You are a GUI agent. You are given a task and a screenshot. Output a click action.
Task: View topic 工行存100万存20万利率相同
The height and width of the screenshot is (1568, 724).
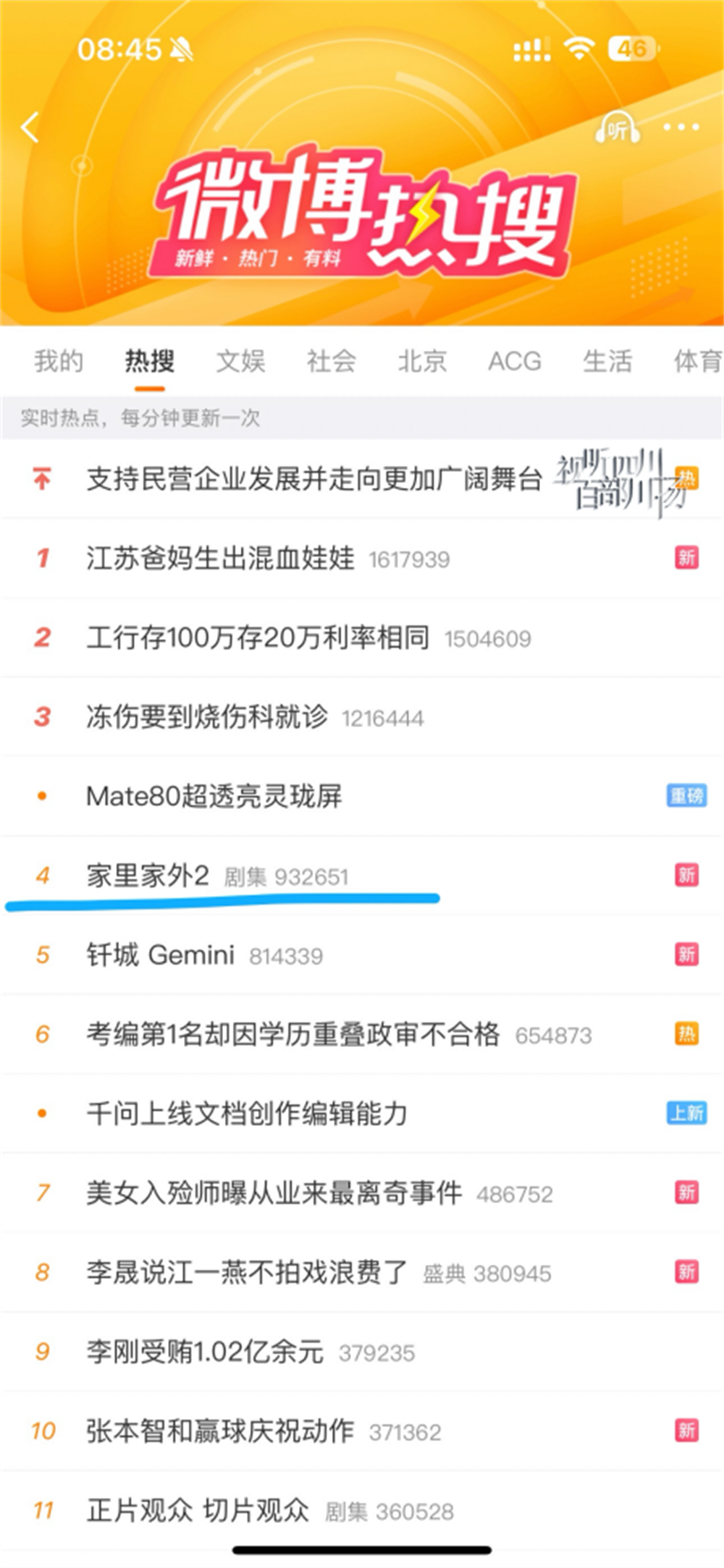tap(257, 638)
